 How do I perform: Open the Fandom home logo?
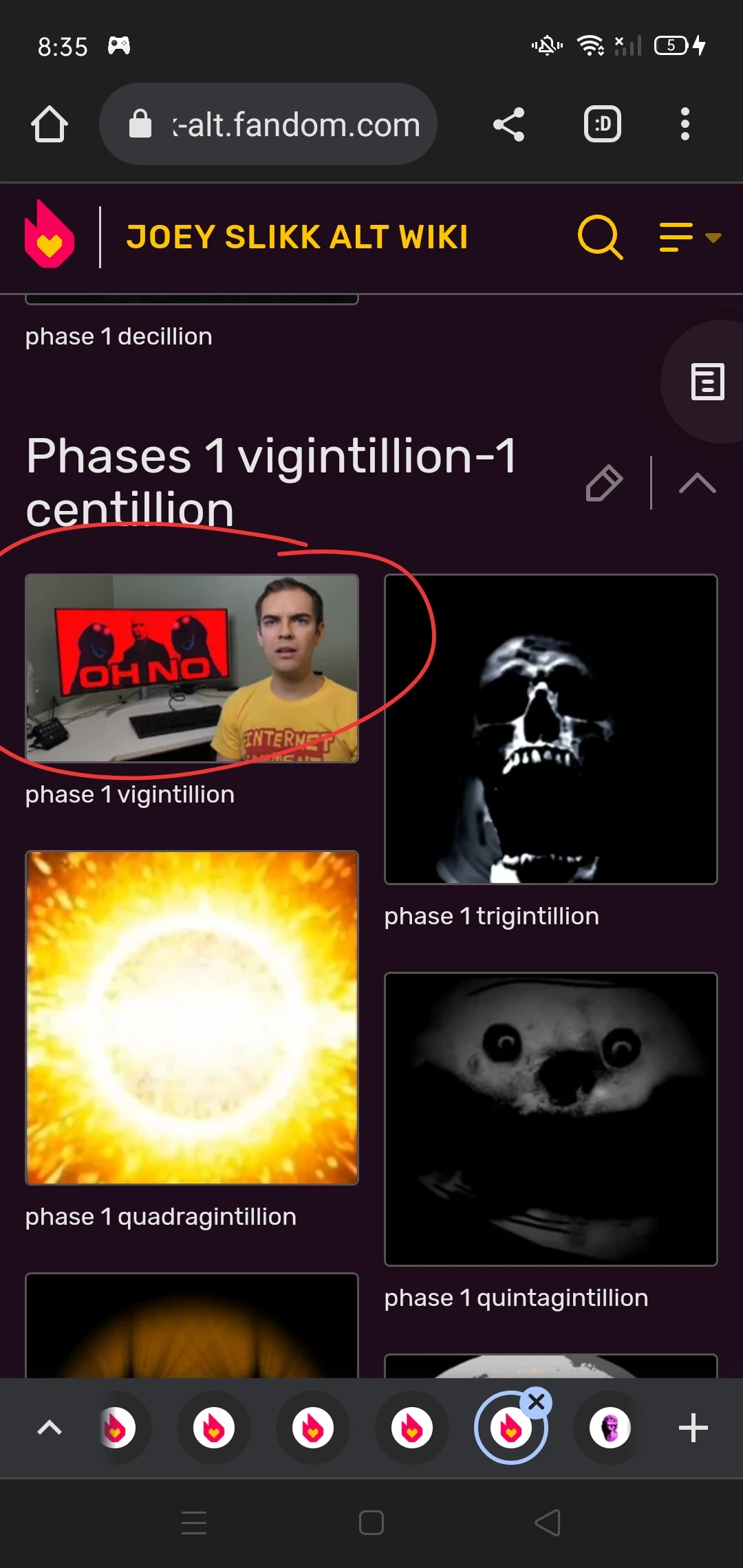pos(49,235)
